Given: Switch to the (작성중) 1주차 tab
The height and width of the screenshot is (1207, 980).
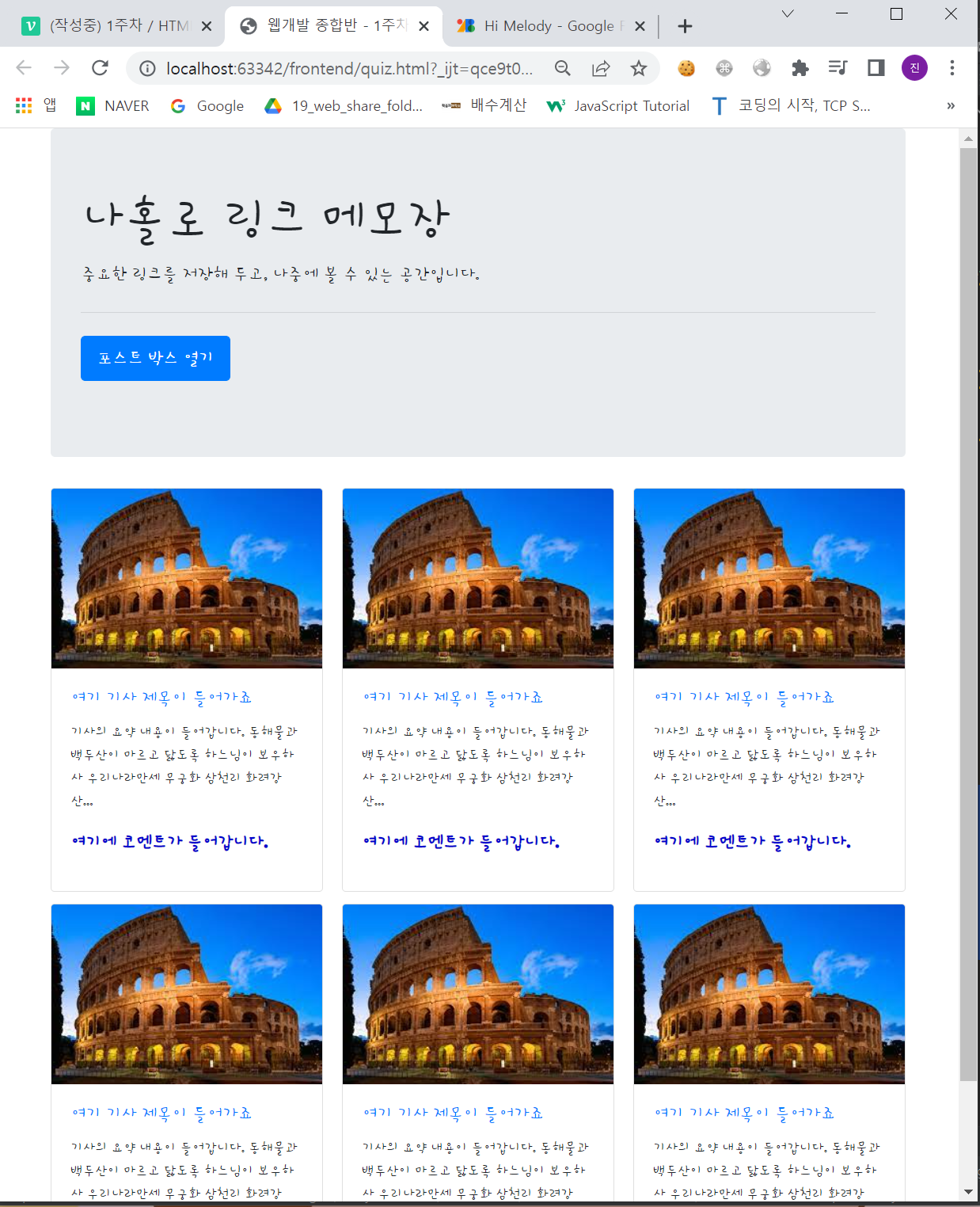Looking at the screenshot, I should point(111,26).
